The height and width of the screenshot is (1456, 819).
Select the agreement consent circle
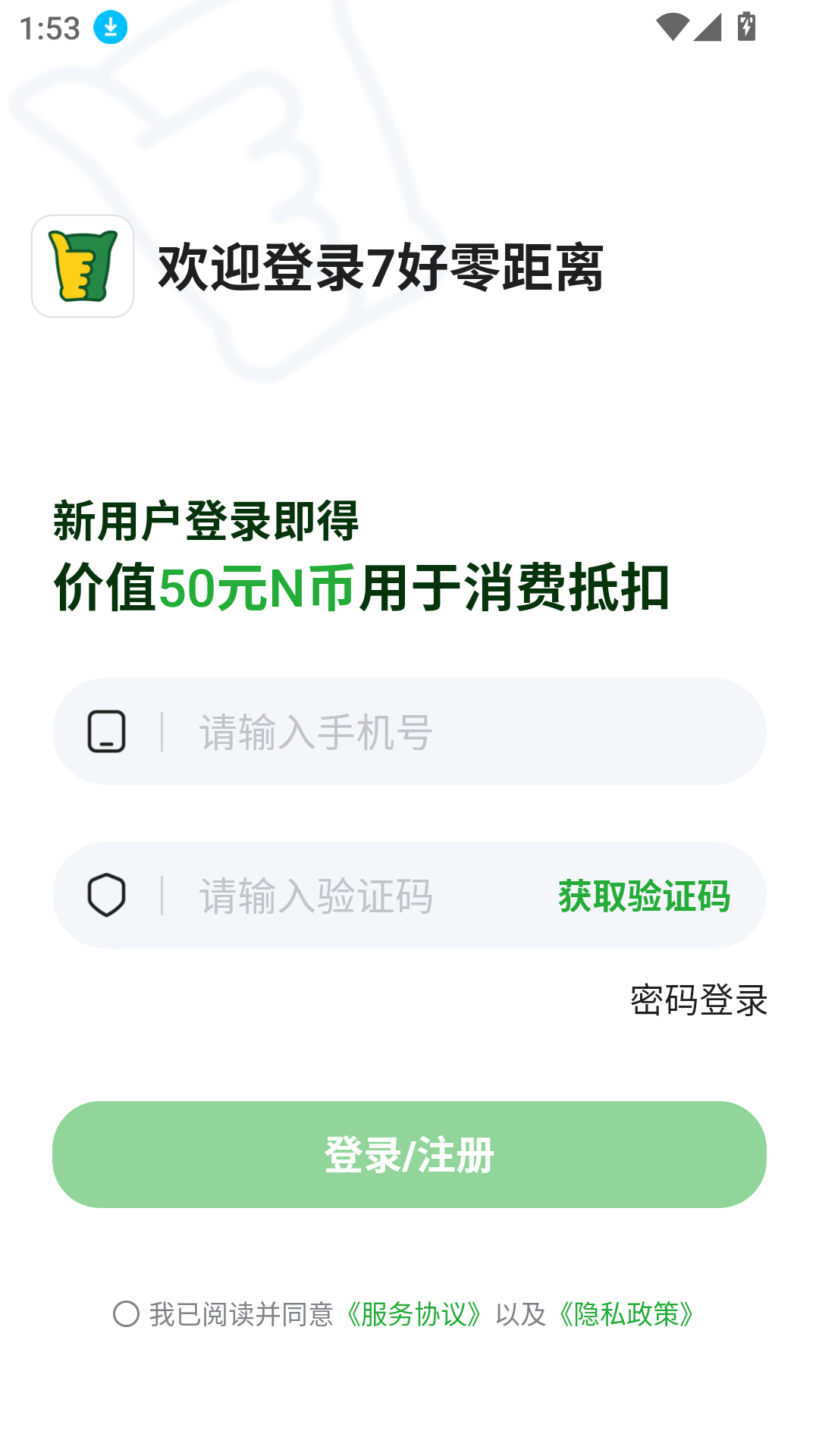click(x=124, y=1315)
